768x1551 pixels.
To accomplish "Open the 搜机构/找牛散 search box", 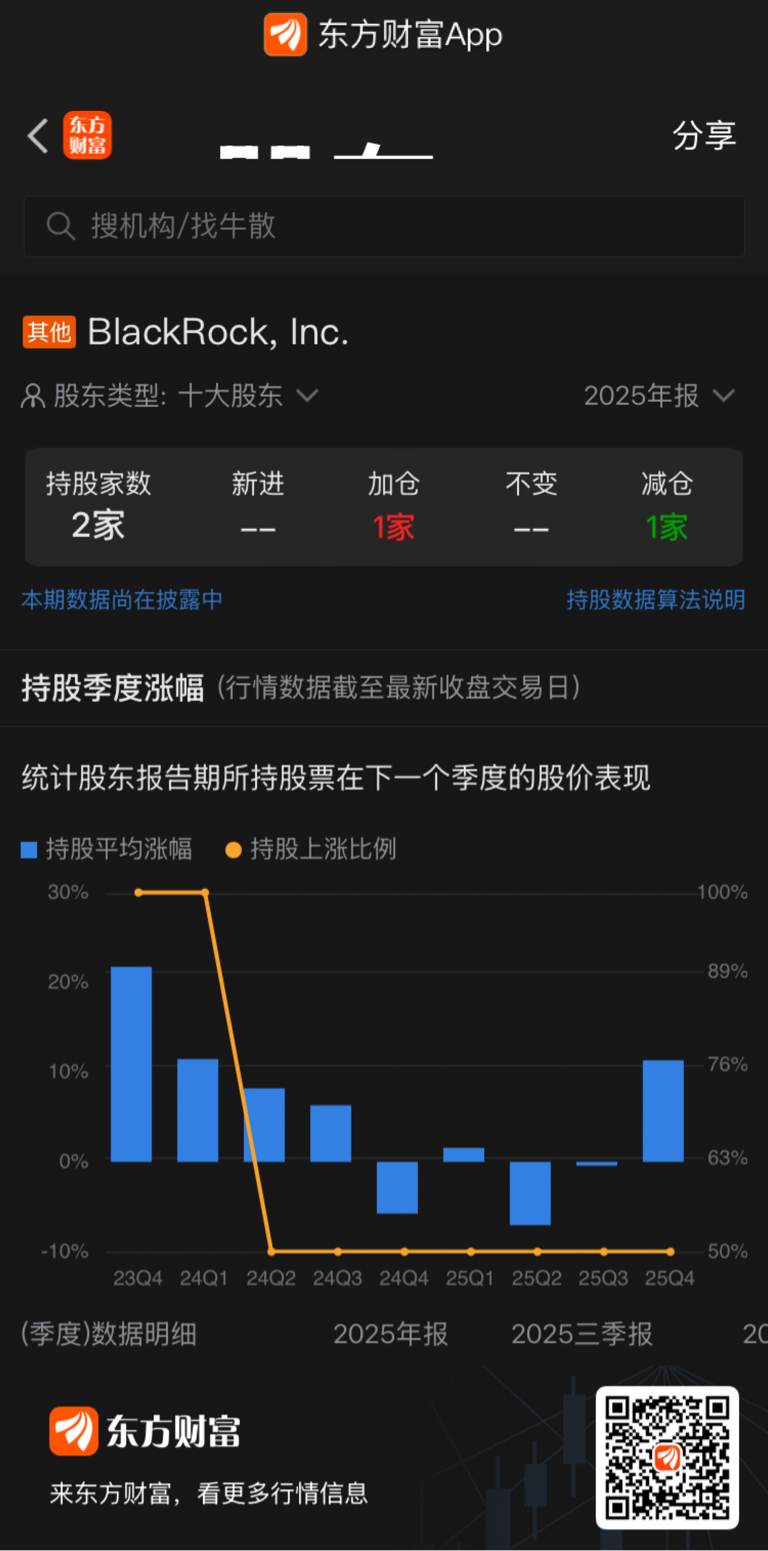I will click(384, 226).
